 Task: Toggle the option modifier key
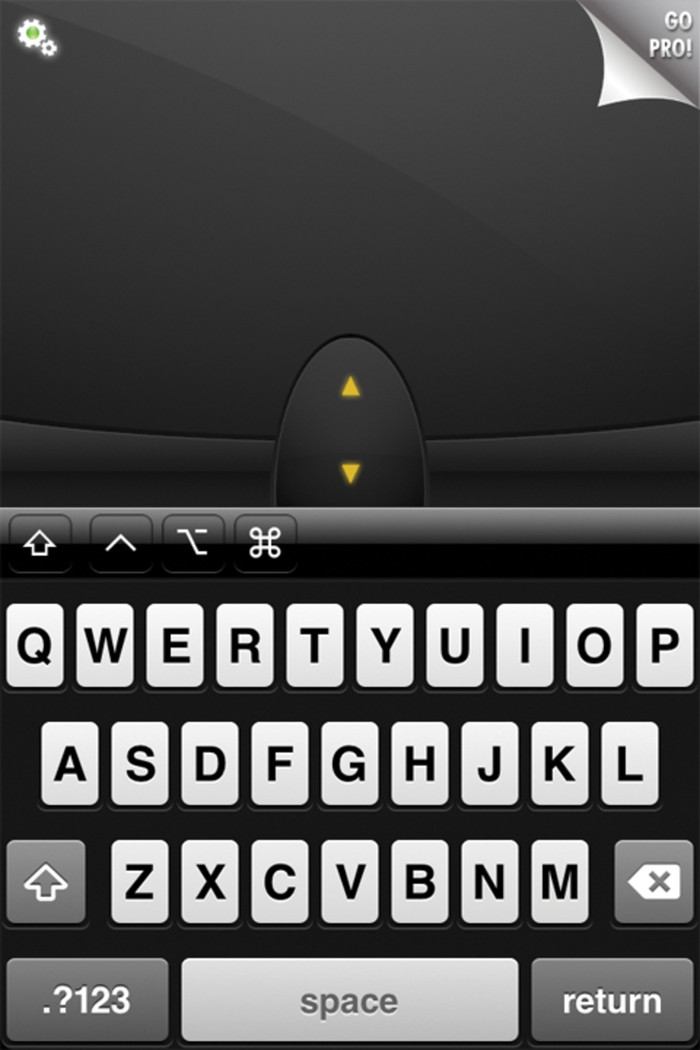pyautogui.click(x=193, y=544)
